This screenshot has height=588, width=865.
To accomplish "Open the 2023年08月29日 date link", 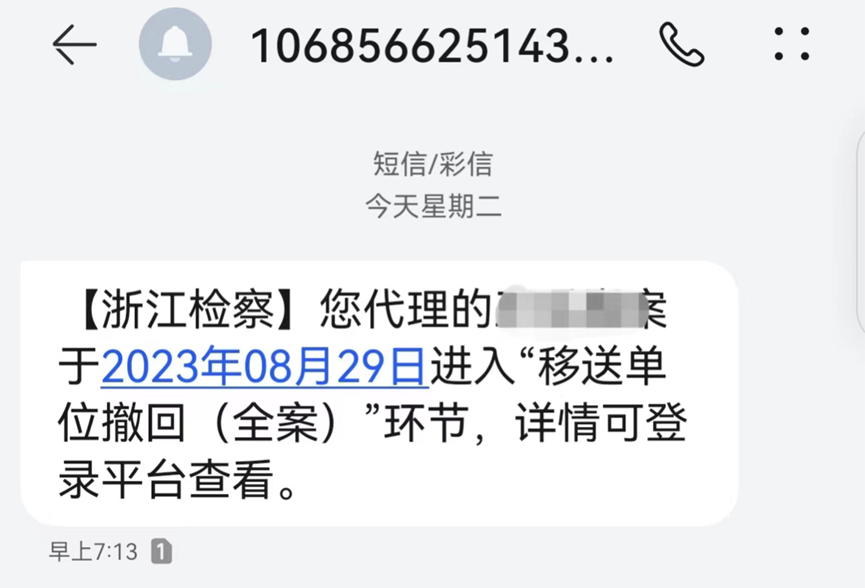I will tap(265, 368).
